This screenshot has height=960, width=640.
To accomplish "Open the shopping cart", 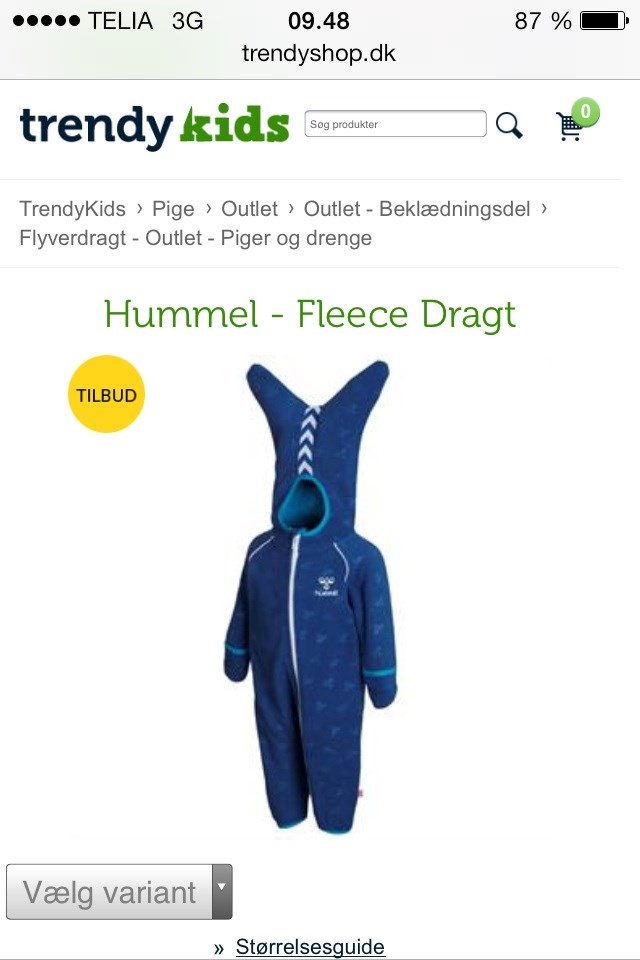I will [x=572, y=125].
